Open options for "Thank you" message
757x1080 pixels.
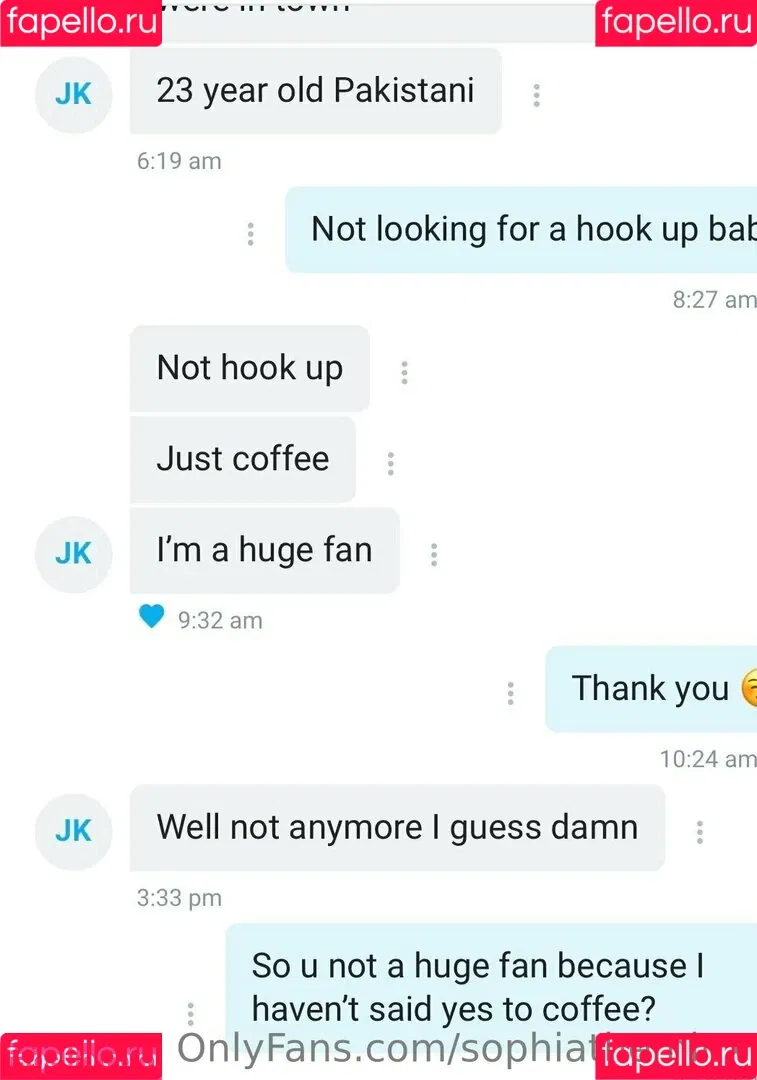pyautogui.click(x=511, y=692)
